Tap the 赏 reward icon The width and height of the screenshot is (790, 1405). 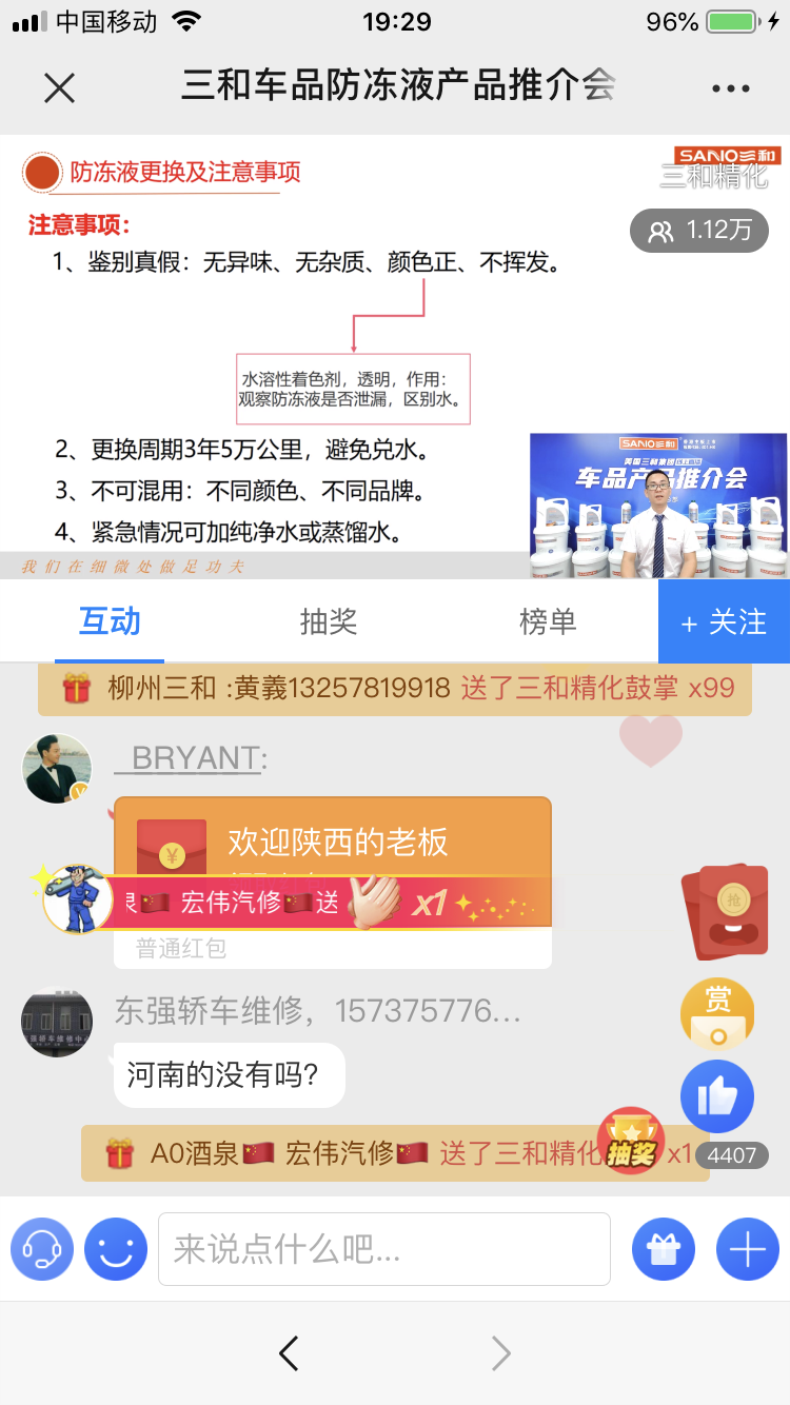pyautogui.click(x=717, y=1013)
